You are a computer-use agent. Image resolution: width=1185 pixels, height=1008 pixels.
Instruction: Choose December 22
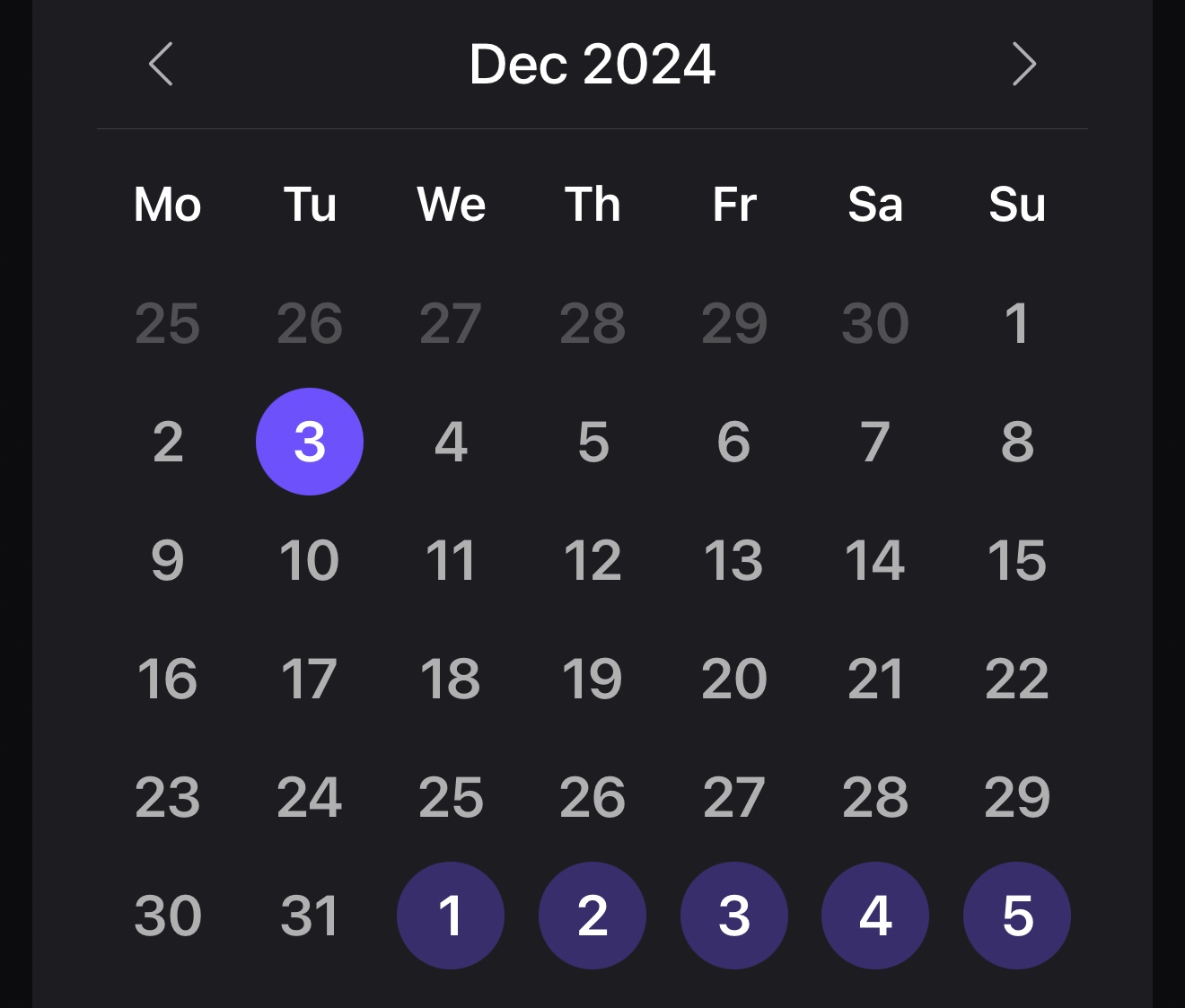[1016, 679]
